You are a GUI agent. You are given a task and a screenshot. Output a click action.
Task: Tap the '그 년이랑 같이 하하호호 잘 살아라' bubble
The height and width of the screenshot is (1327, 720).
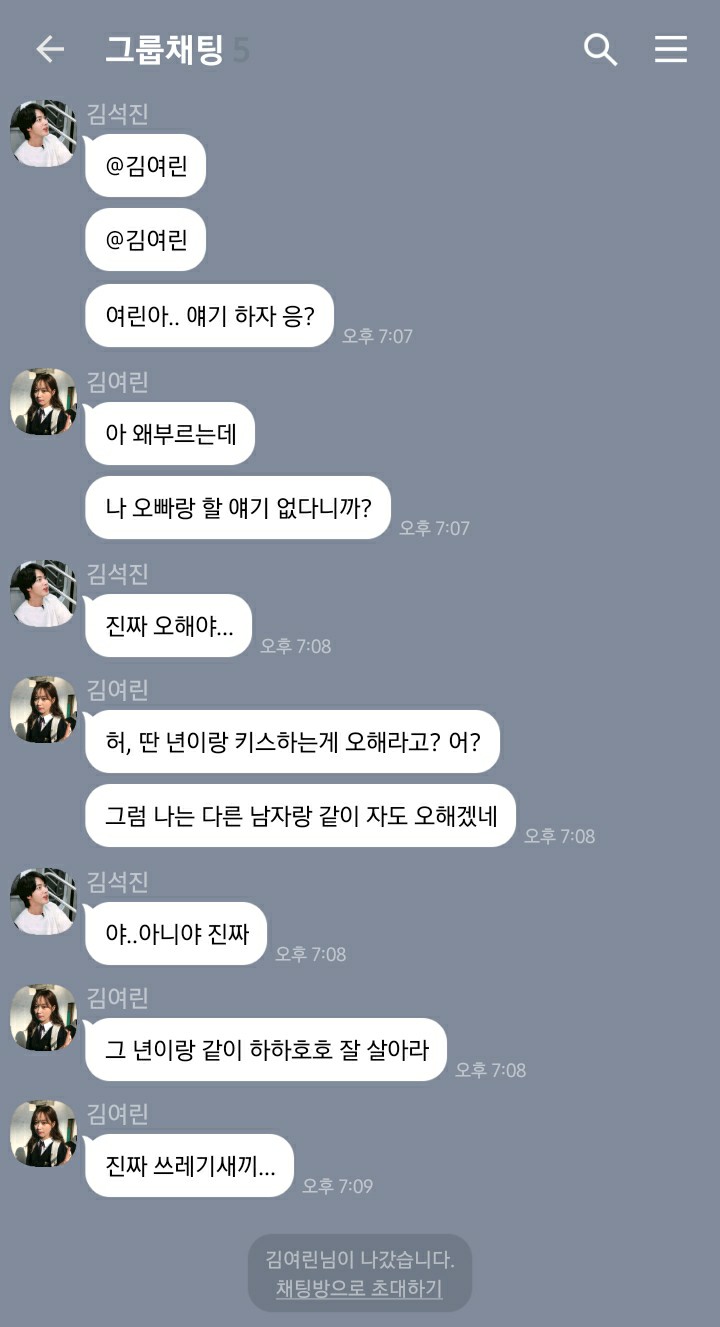coord(265,1049)
